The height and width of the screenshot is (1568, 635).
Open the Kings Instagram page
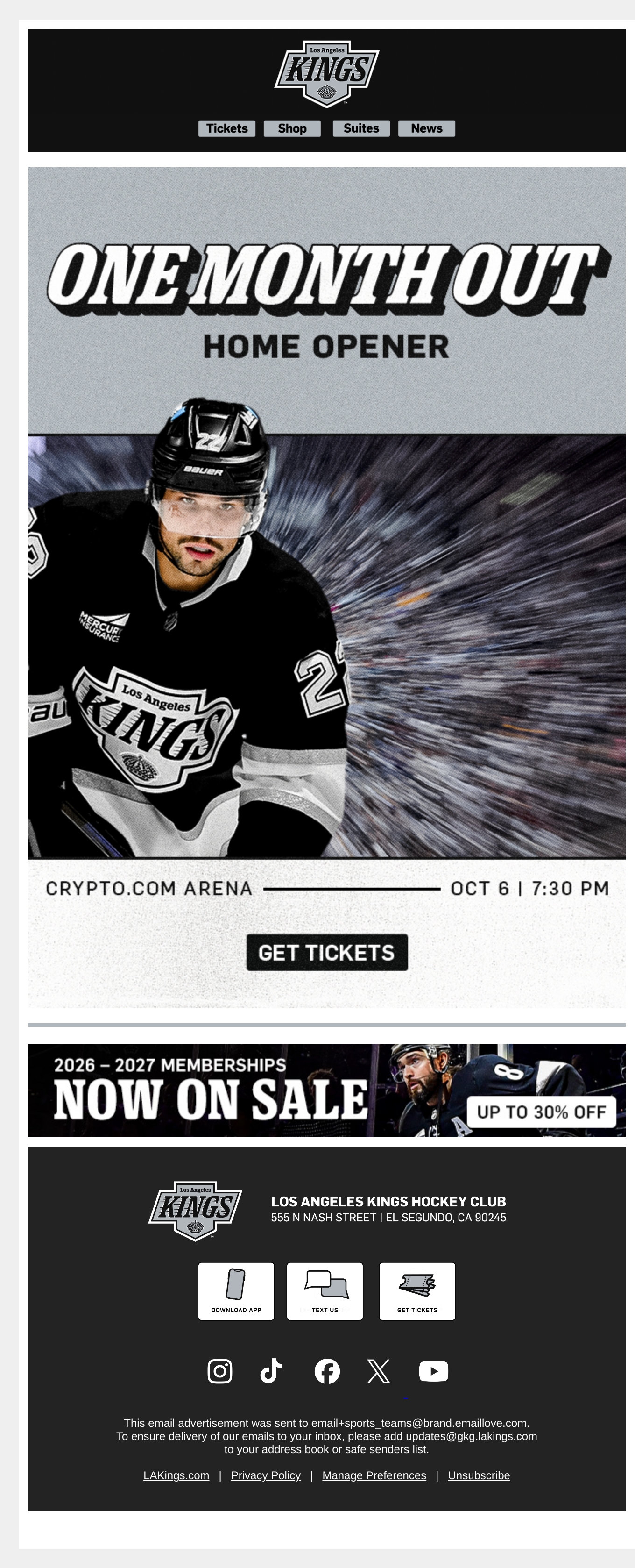[219, 1371]
